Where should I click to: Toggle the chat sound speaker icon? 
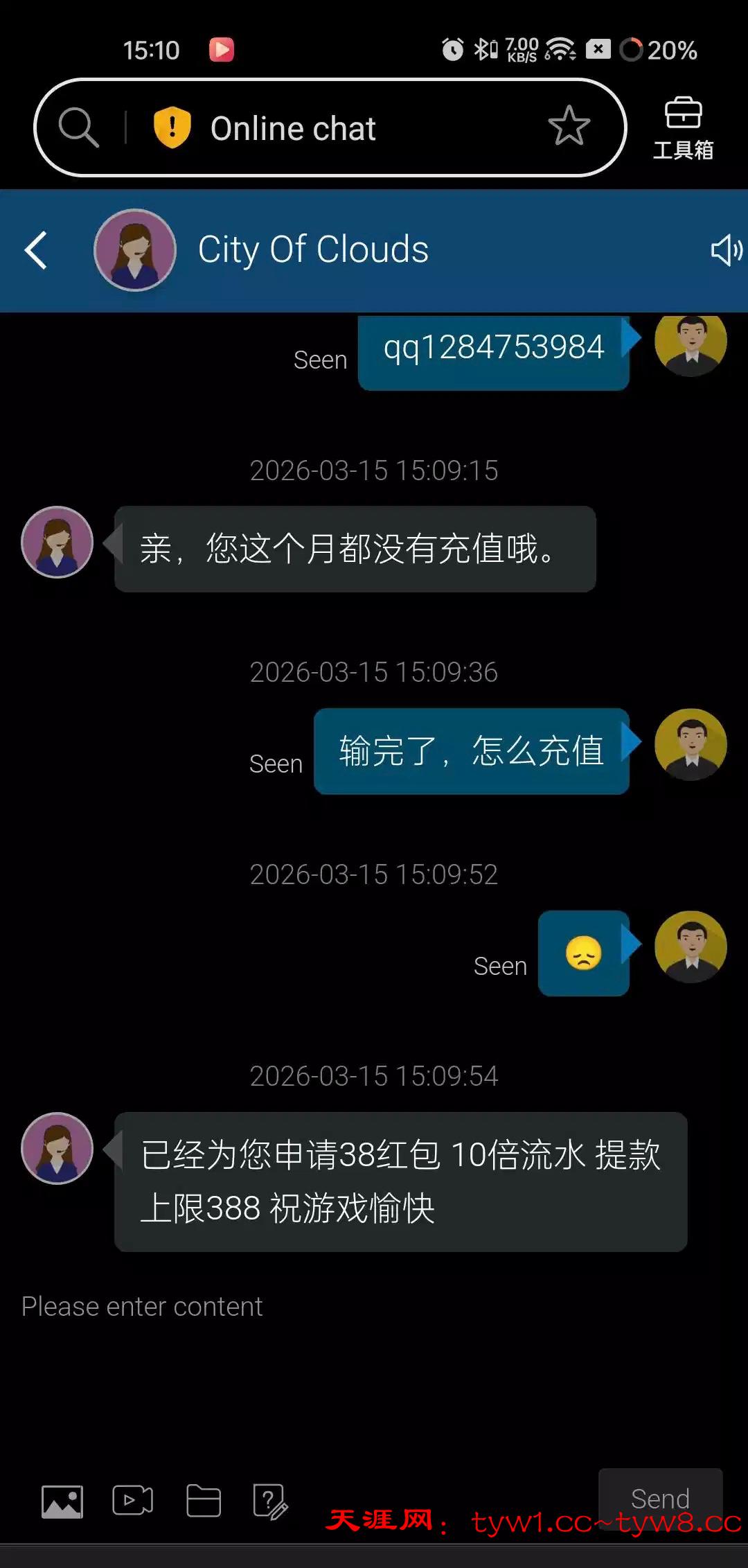tap(726, 250)
